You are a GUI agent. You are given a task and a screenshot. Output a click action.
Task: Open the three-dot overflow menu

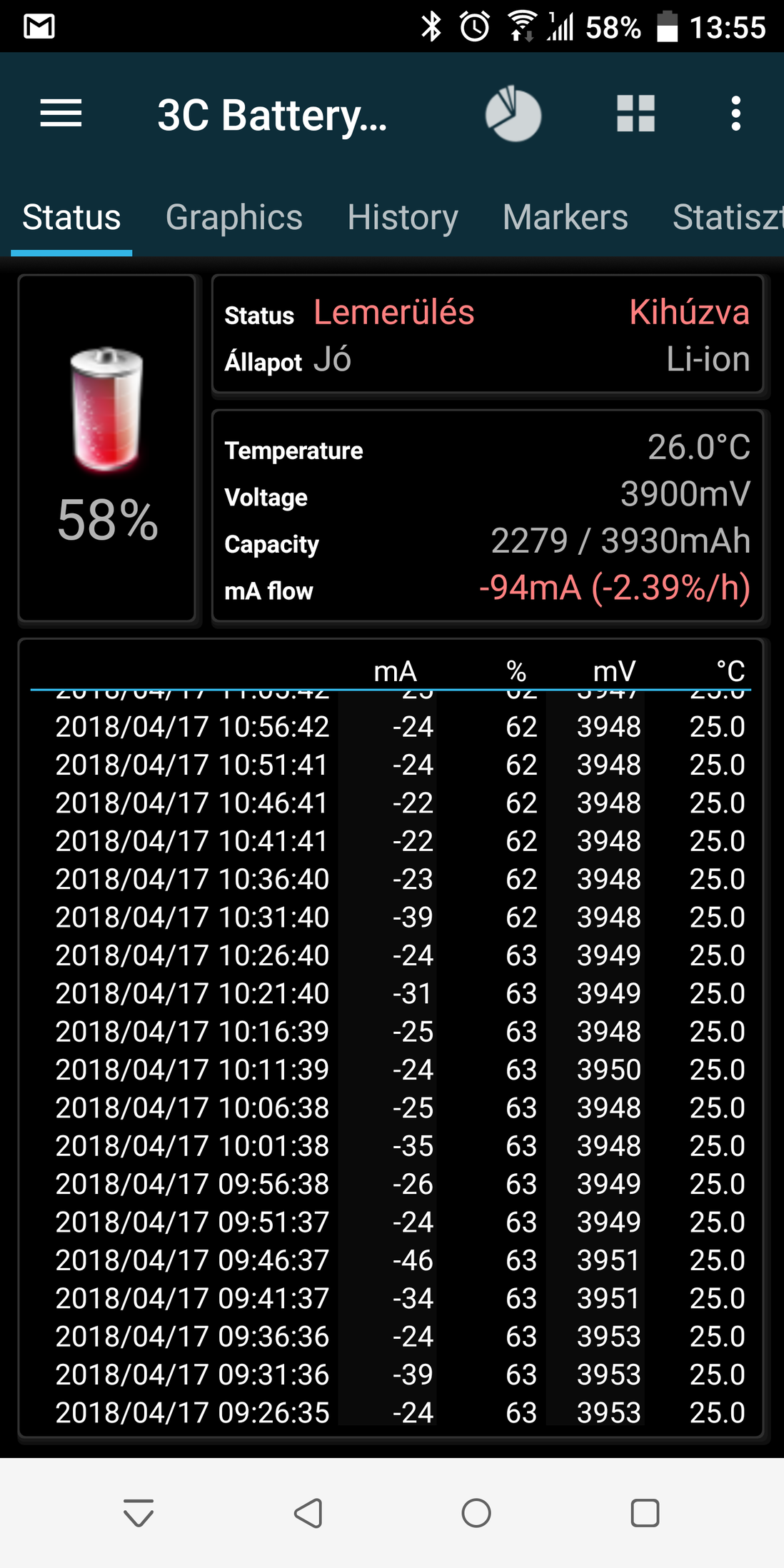[736, 114]
